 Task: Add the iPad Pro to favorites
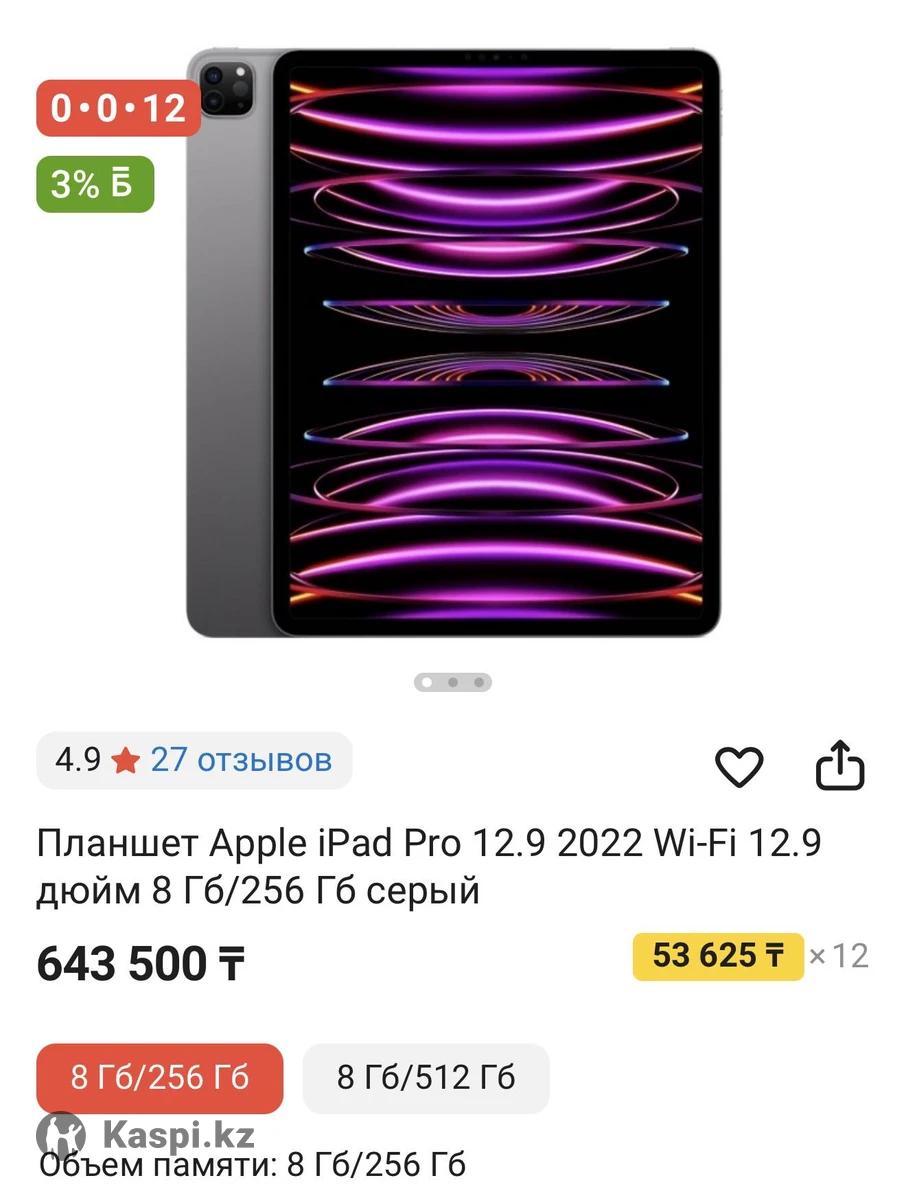pyautogui.click(x=739, y=767)
